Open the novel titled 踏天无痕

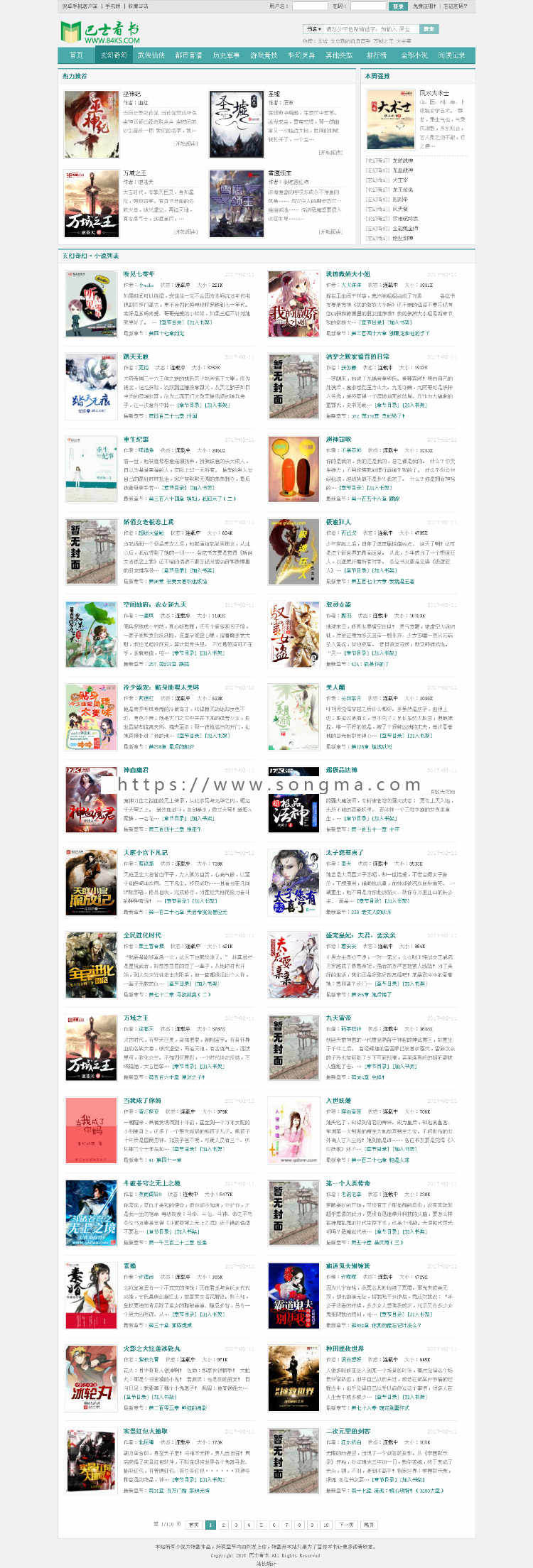[x=136, y=356]
